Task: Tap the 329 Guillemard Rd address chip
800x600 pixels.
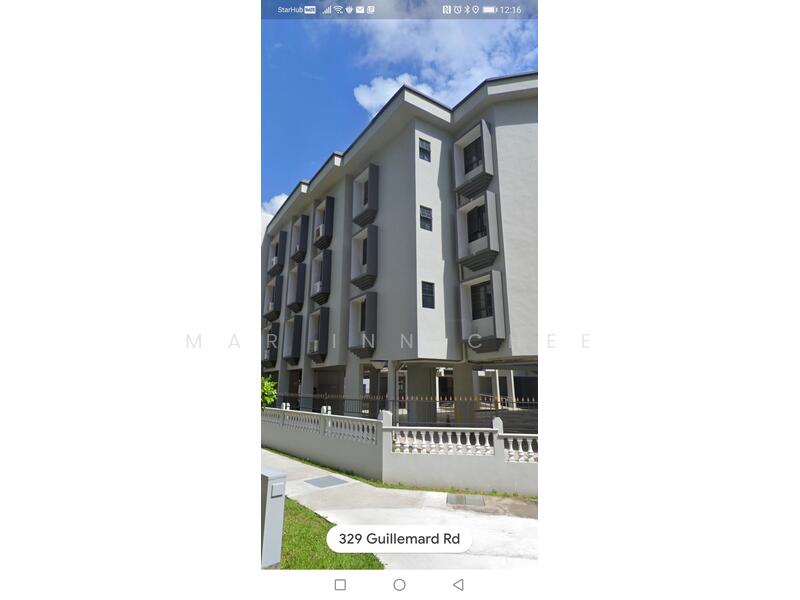Action: point(399,539)
